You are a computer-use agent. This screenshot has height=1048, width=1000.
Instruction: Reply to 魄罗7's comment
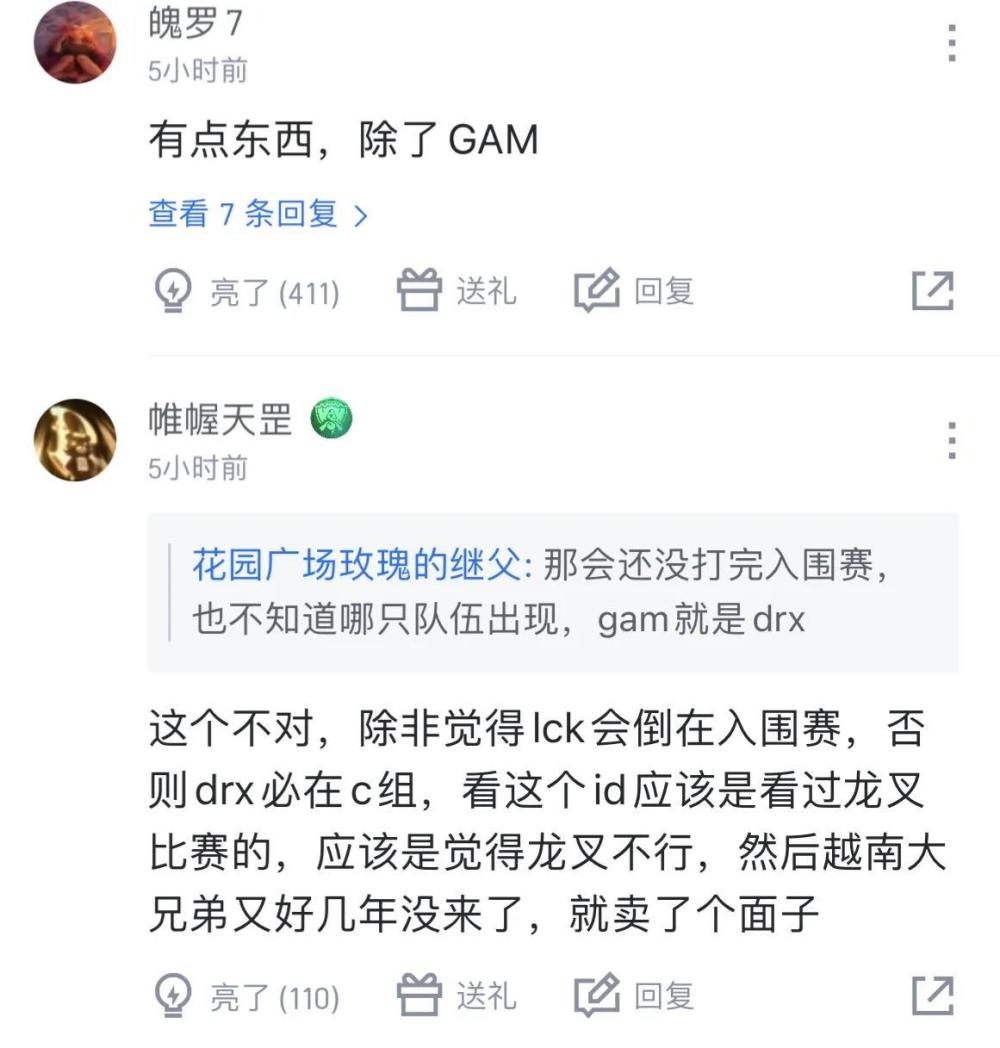click(635, 291)
